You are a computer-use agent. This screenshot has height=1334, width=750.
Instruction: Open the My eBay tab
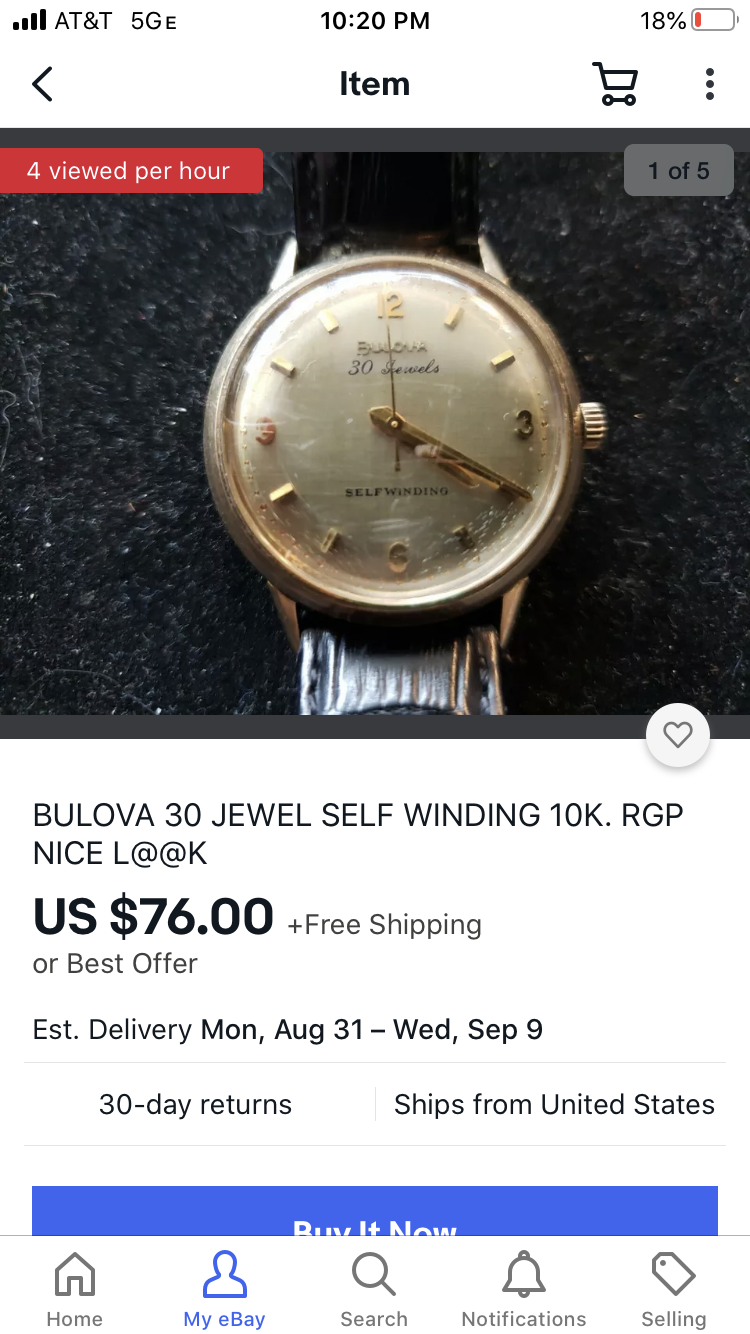[224, 1290]
